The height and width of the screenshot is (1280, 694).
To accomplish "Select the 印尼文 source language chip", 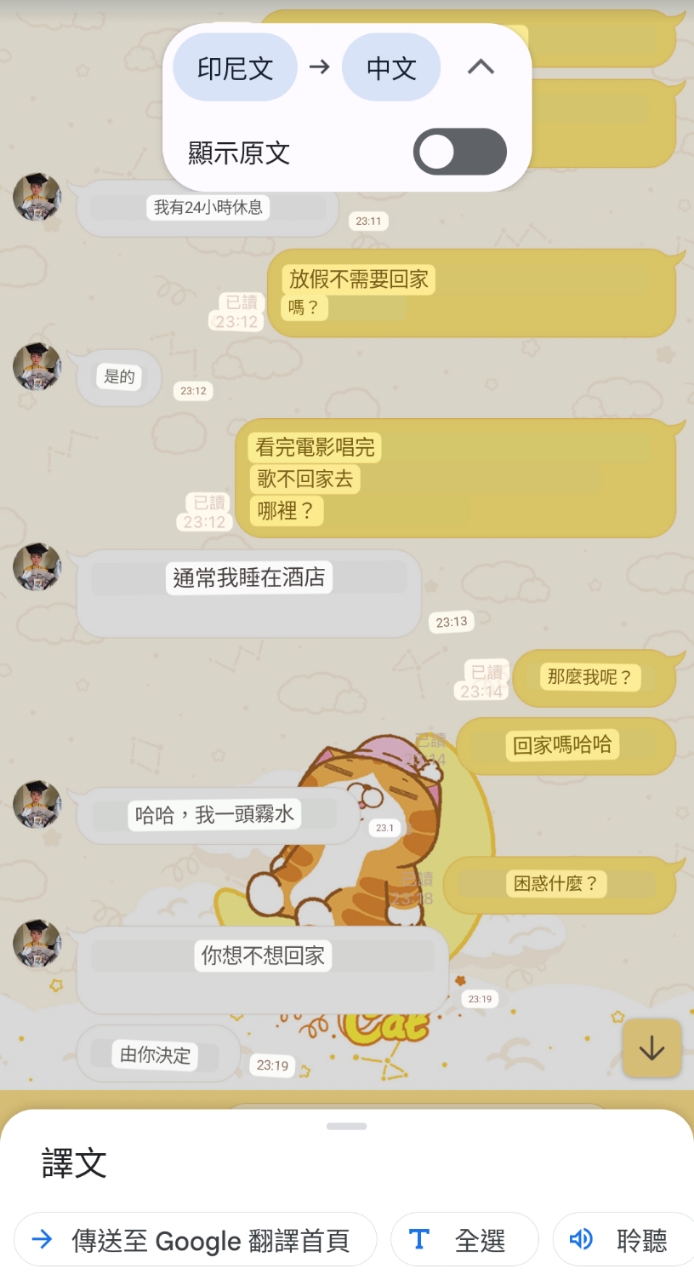I will pos(235,67).
